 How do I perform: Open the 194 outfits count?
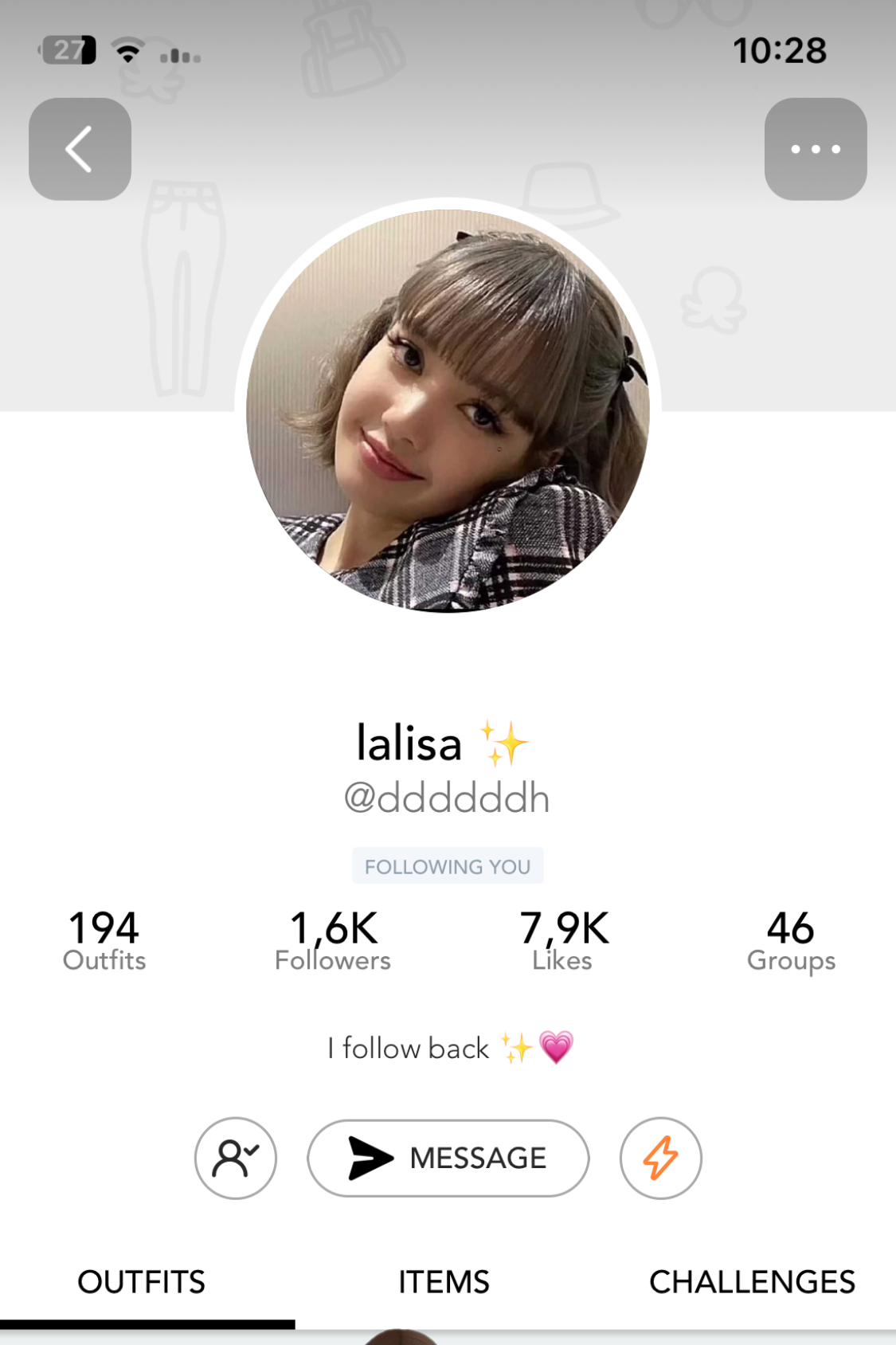tap(104, 941)
